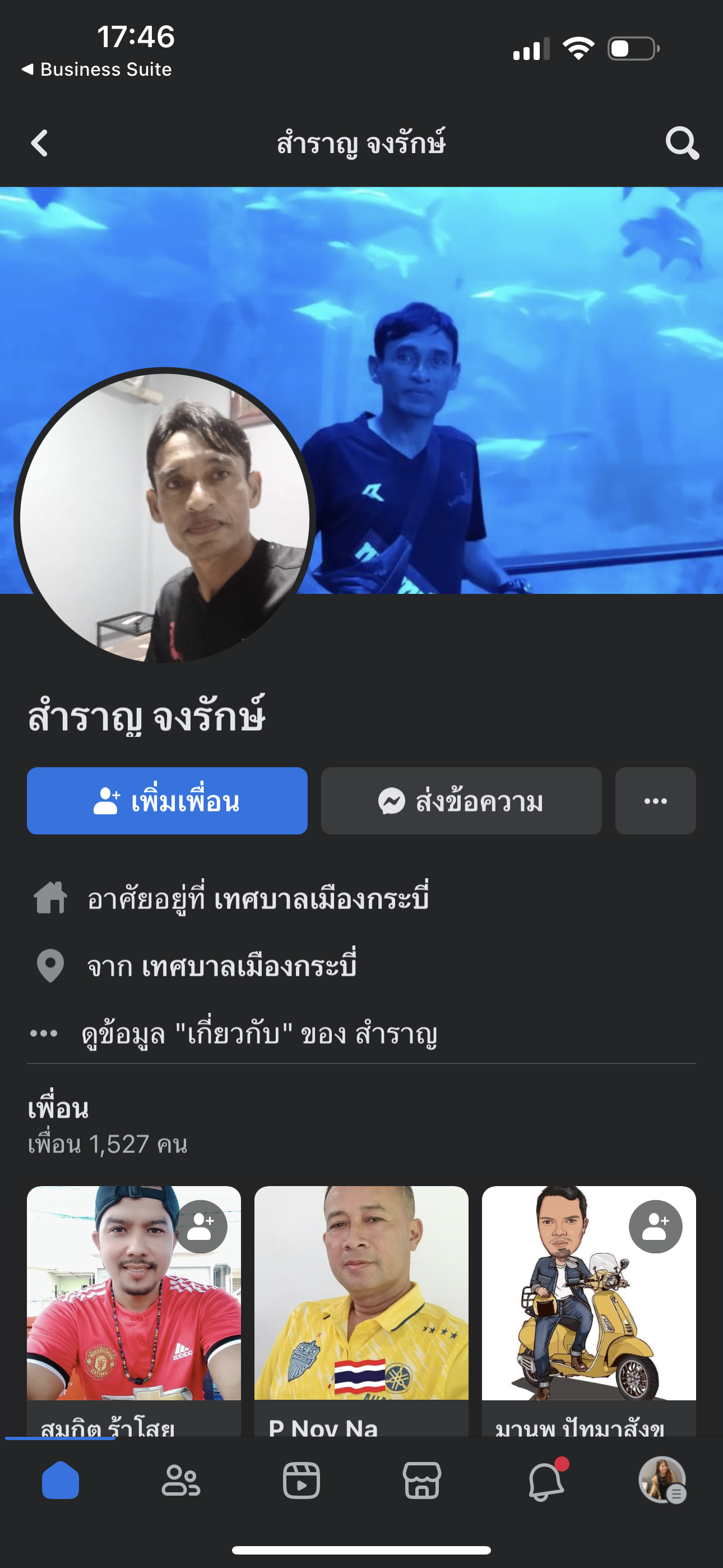Viewport: 723px width, 1568px height.
Task: Switch to the Home tab
Action: (61, 1481)
